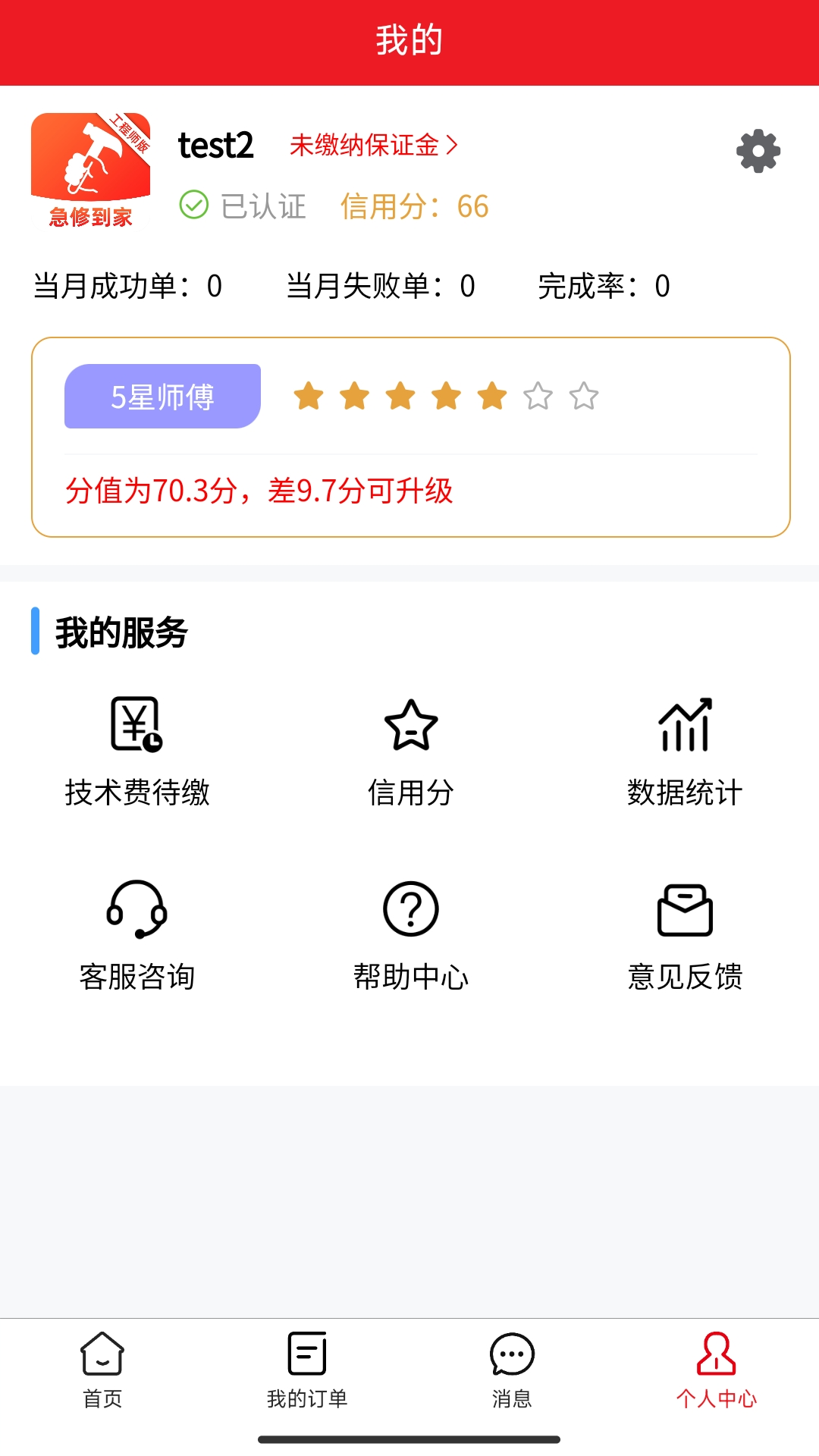The image size is (819, 1456).
Task: Open the 5星师傅 rating card
Action: (x=410, y=437)
